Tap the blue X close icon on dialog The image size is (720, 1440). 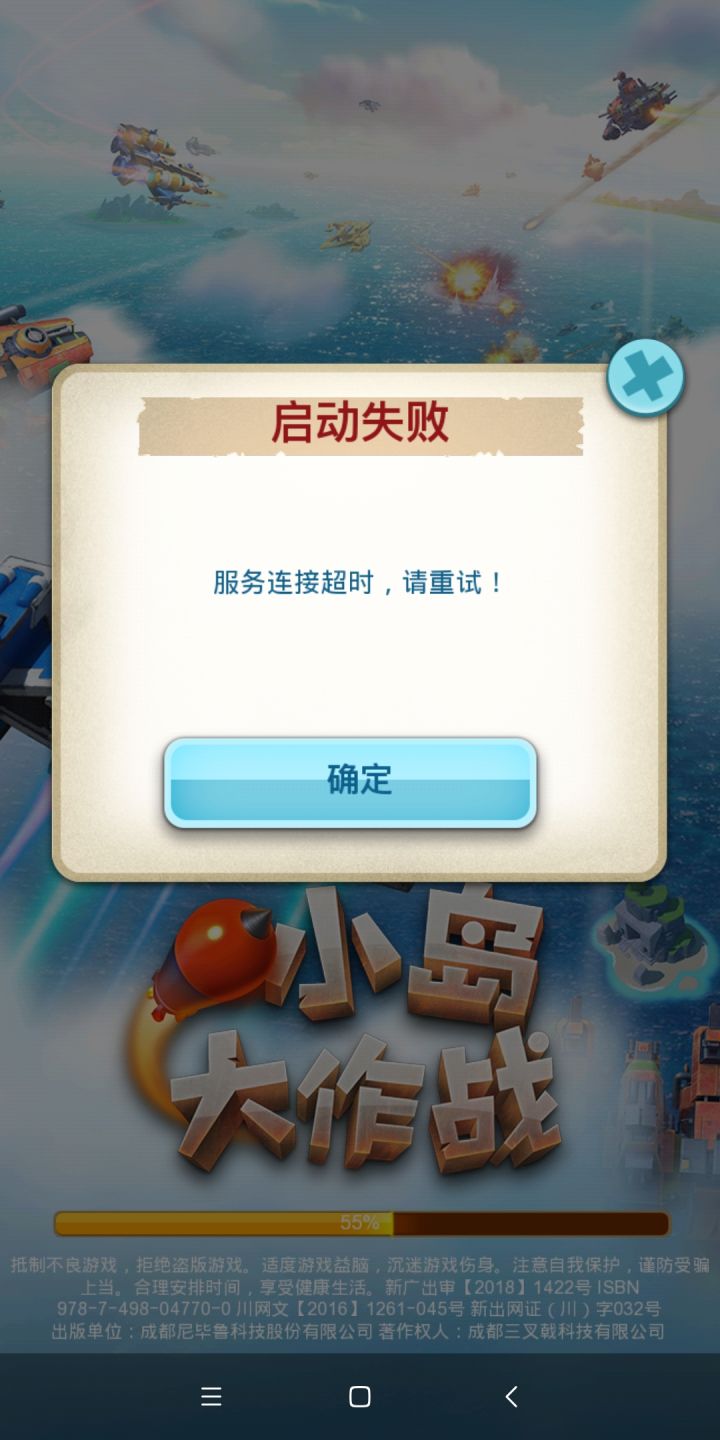(646, 377)
